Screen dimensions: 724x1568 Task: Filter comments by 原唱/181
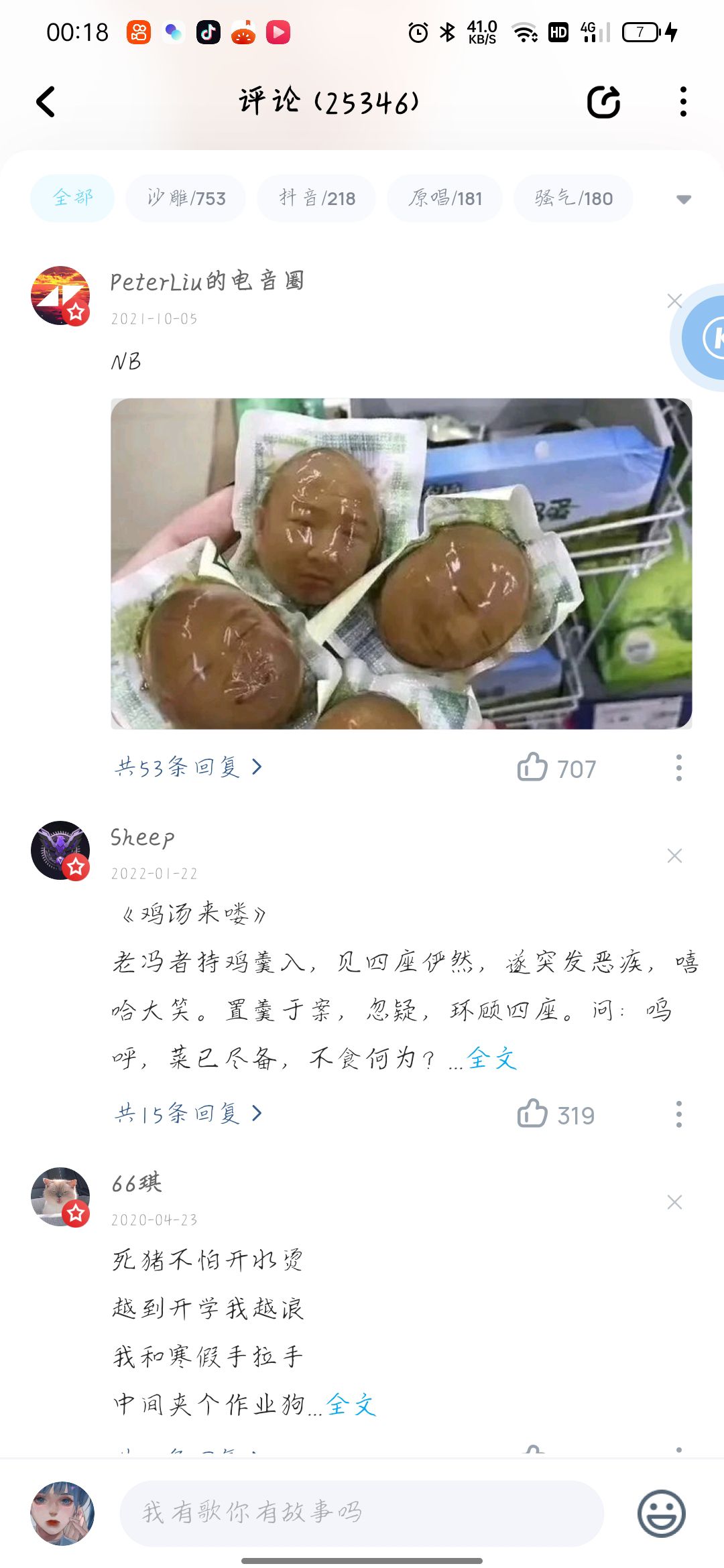click(445, 198)
